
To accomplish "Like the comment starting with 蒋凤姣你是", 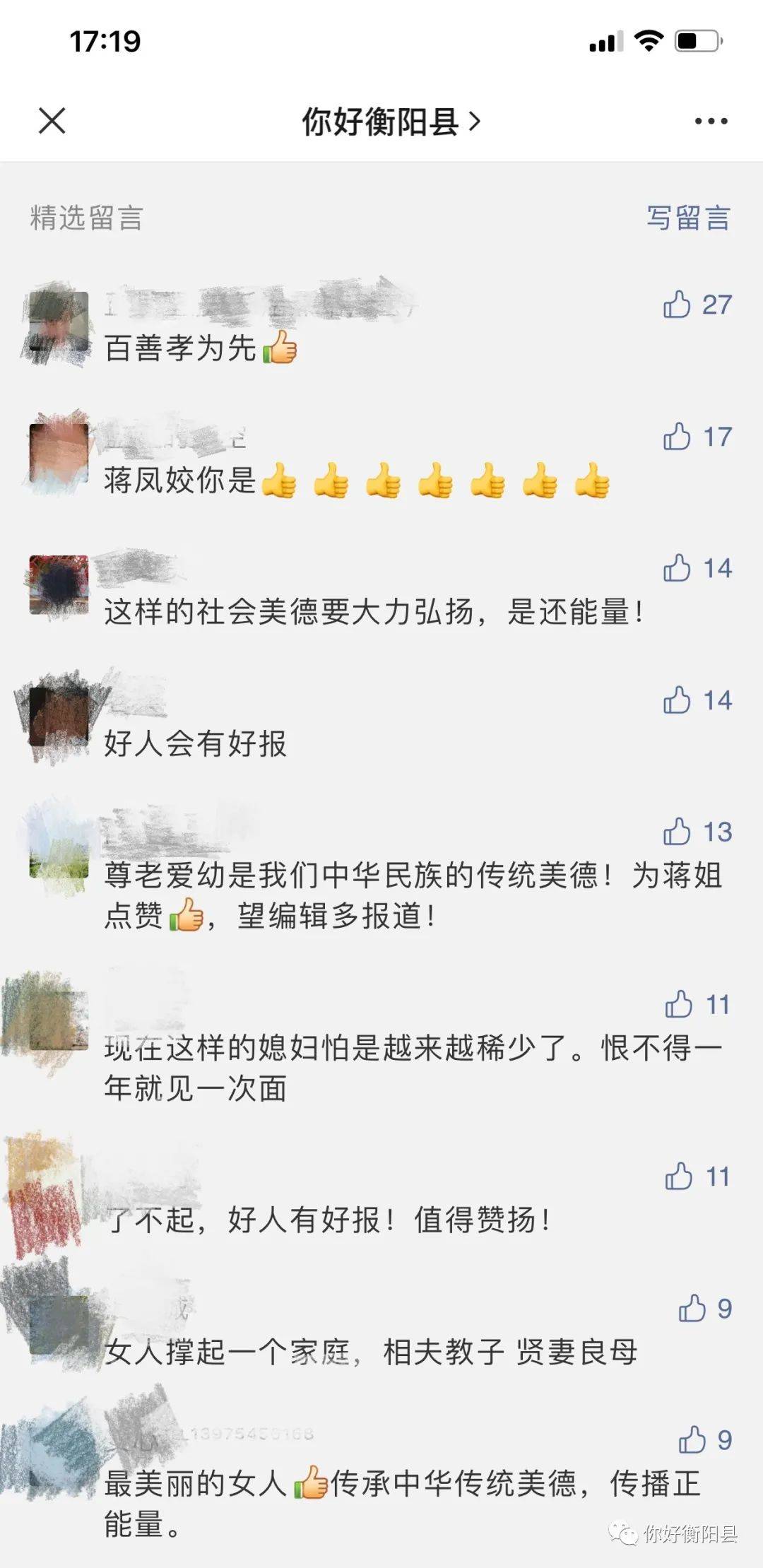I will click(677, 437).
